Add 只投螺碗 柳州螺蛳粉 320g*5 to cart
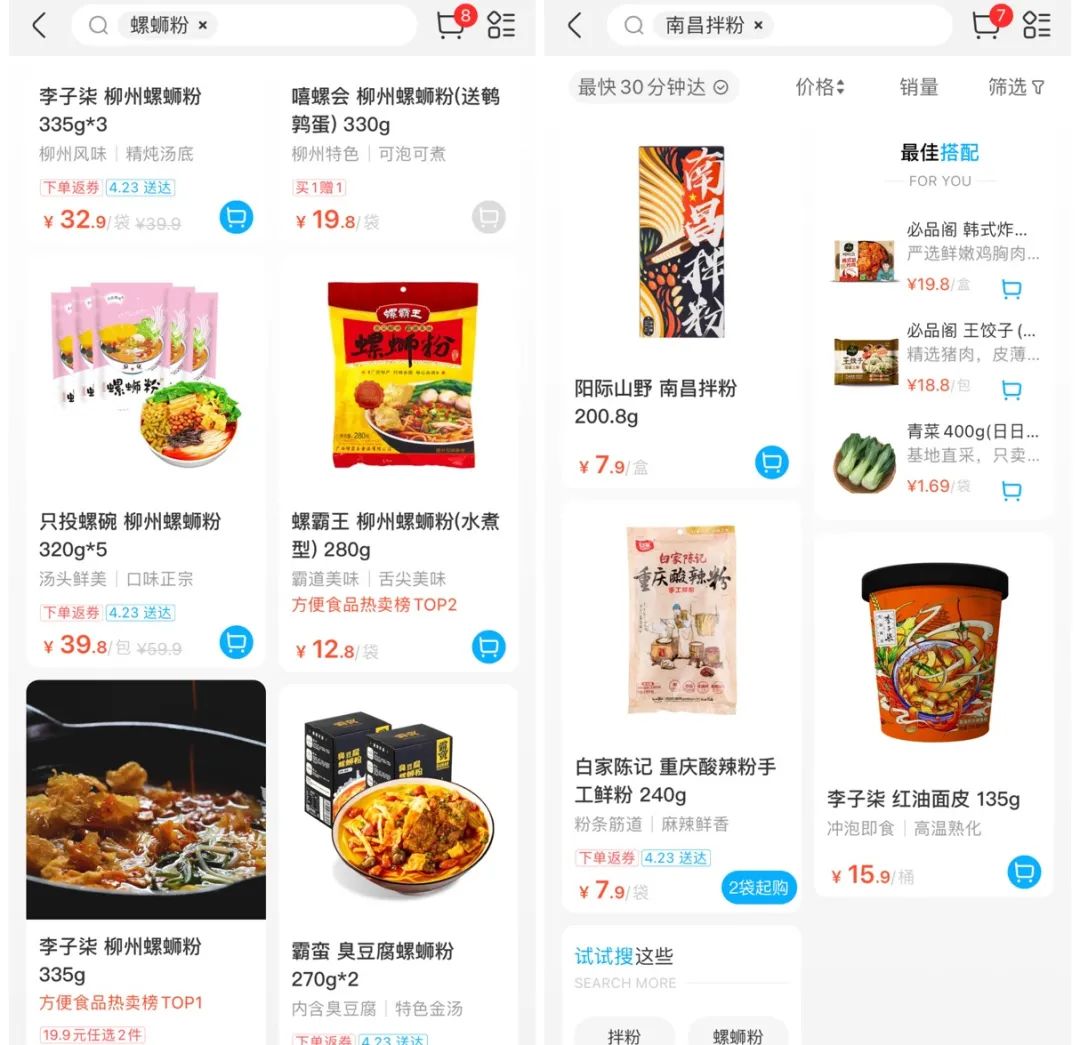This screenshot has height=1045, width=1080. click(x=236, y=641)
